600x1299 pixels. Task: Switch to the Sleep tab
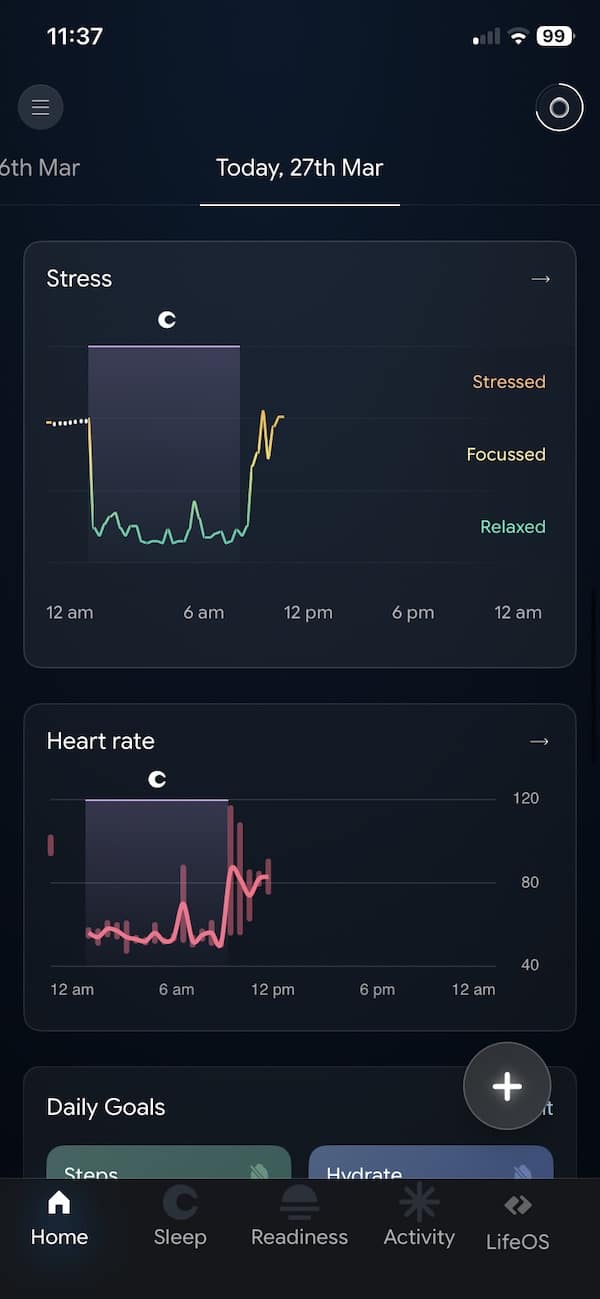[179, 1219]
